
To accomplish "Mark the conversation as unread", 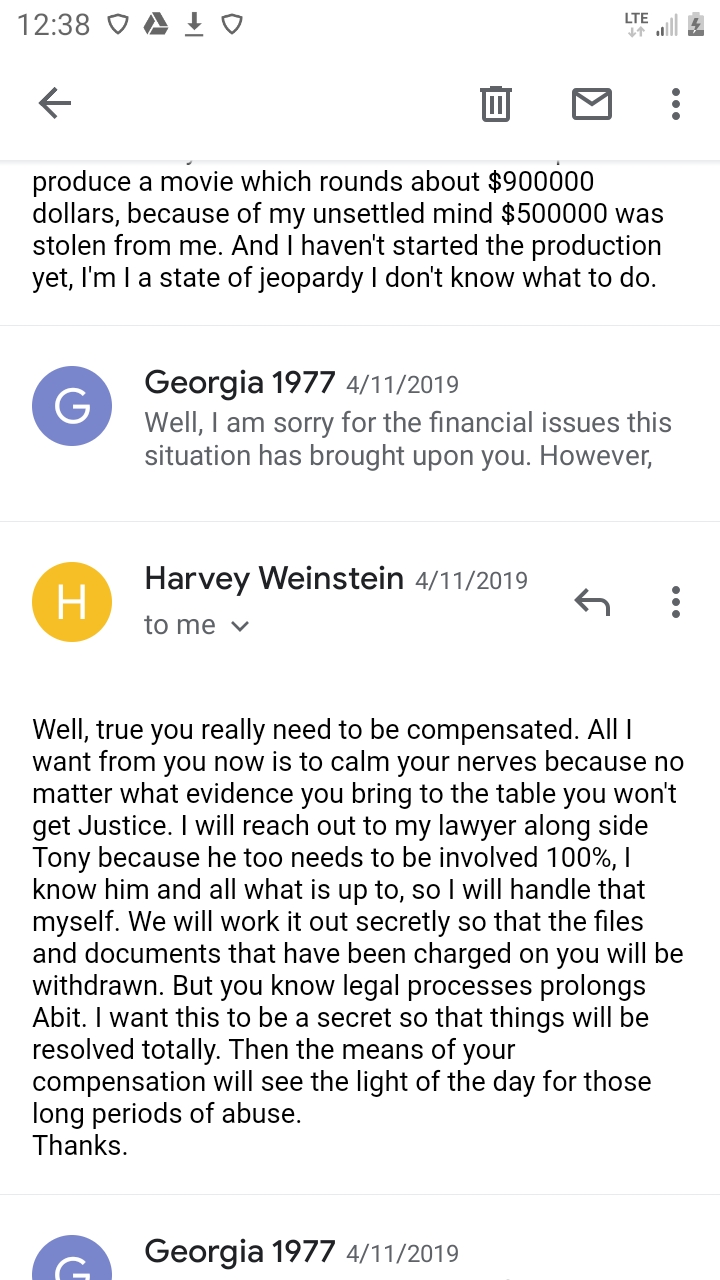I will tap(592, 103).
